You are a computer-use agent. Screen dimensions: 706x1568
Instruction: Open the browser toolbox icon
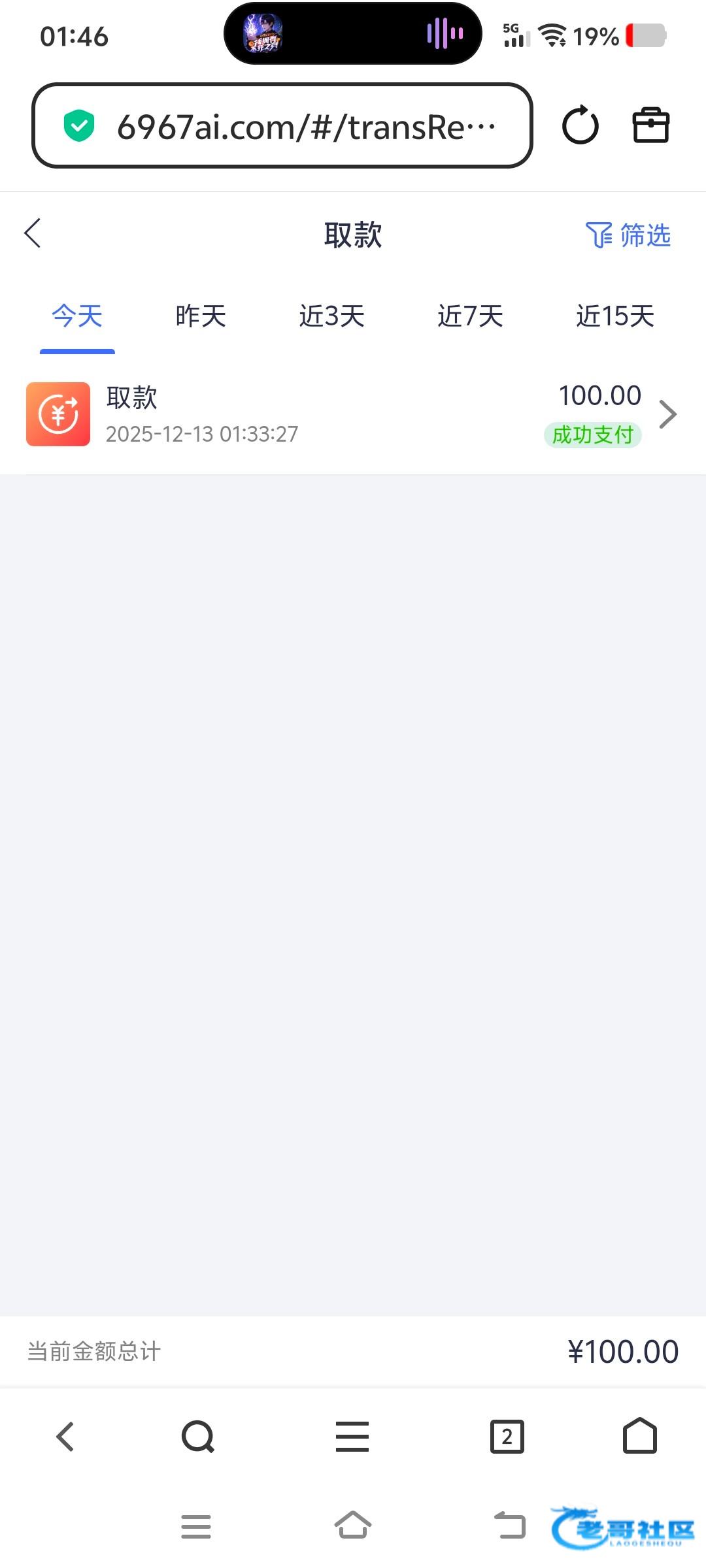(651, 125)
